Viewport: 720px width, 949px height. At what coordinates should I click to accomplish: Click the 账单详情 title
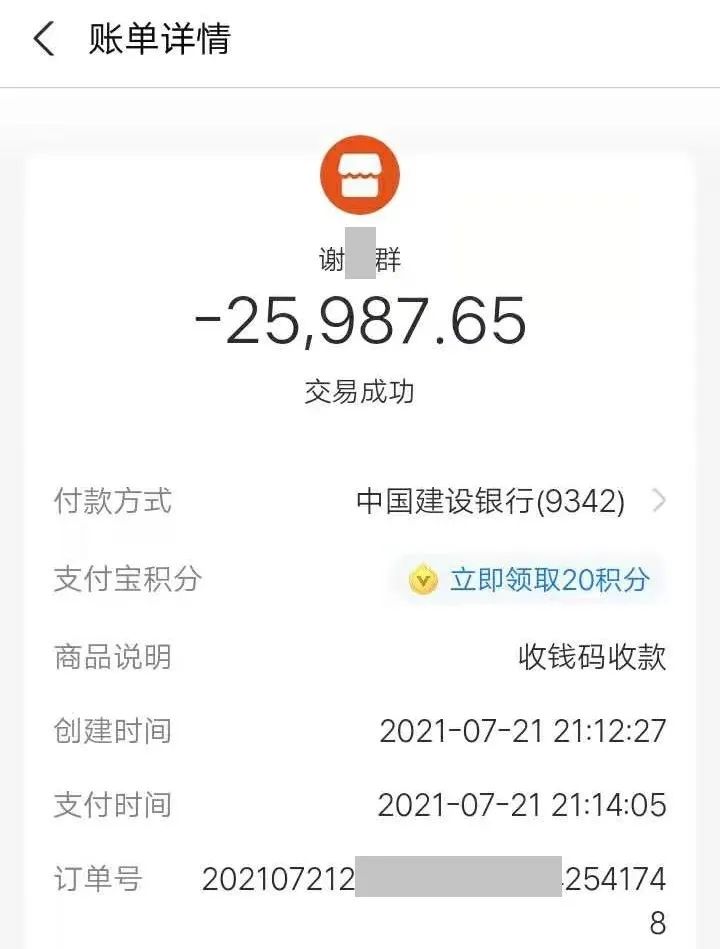click(157, 38)
